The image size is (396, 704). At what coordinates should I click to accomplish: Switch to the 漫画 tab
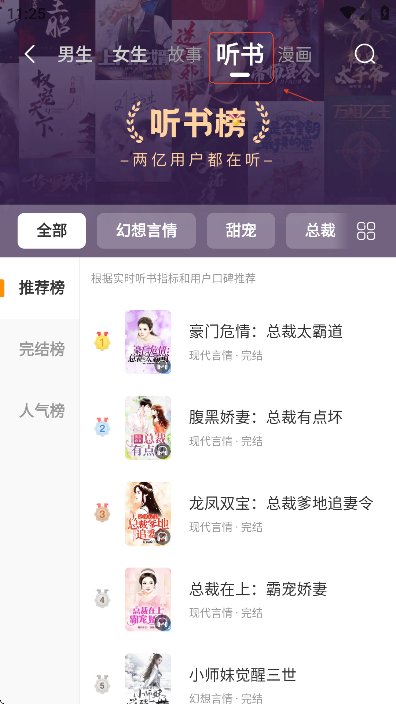pyautogui.click(x=295, y=55)
